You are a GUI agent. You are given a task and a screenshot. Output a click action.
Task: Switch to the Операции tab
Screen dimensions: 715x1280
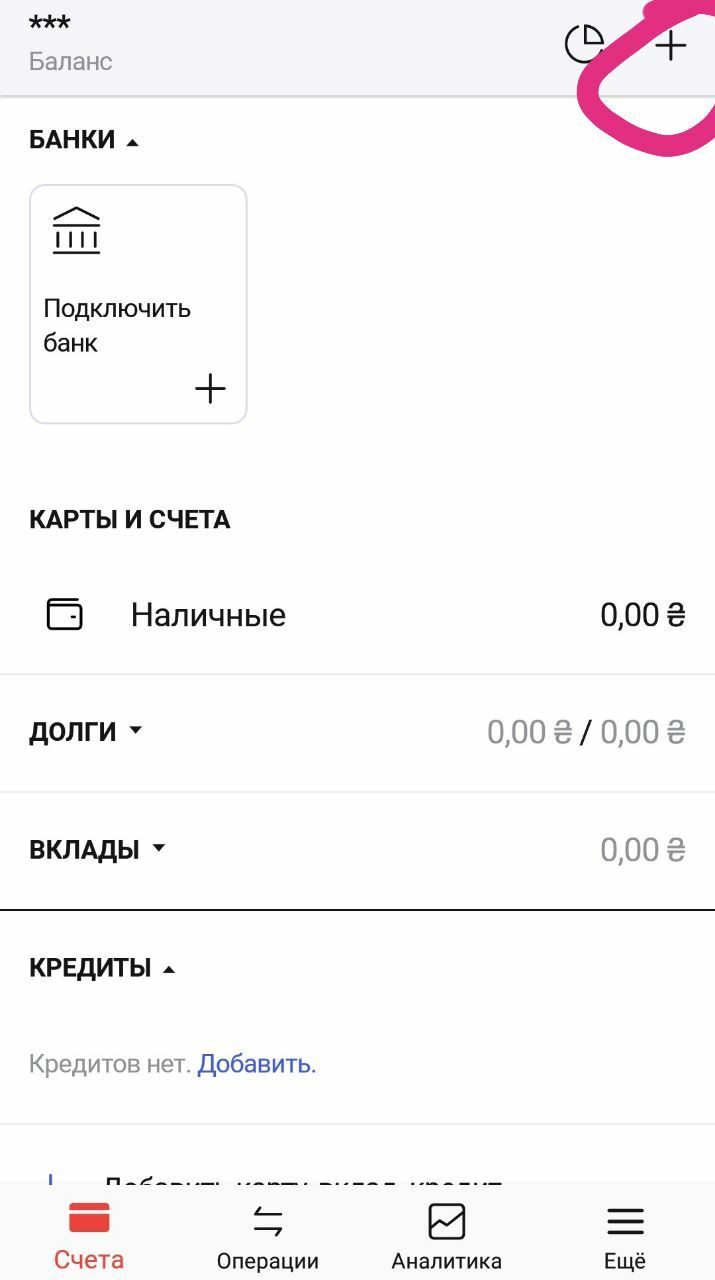click(x=268, y=1236)
